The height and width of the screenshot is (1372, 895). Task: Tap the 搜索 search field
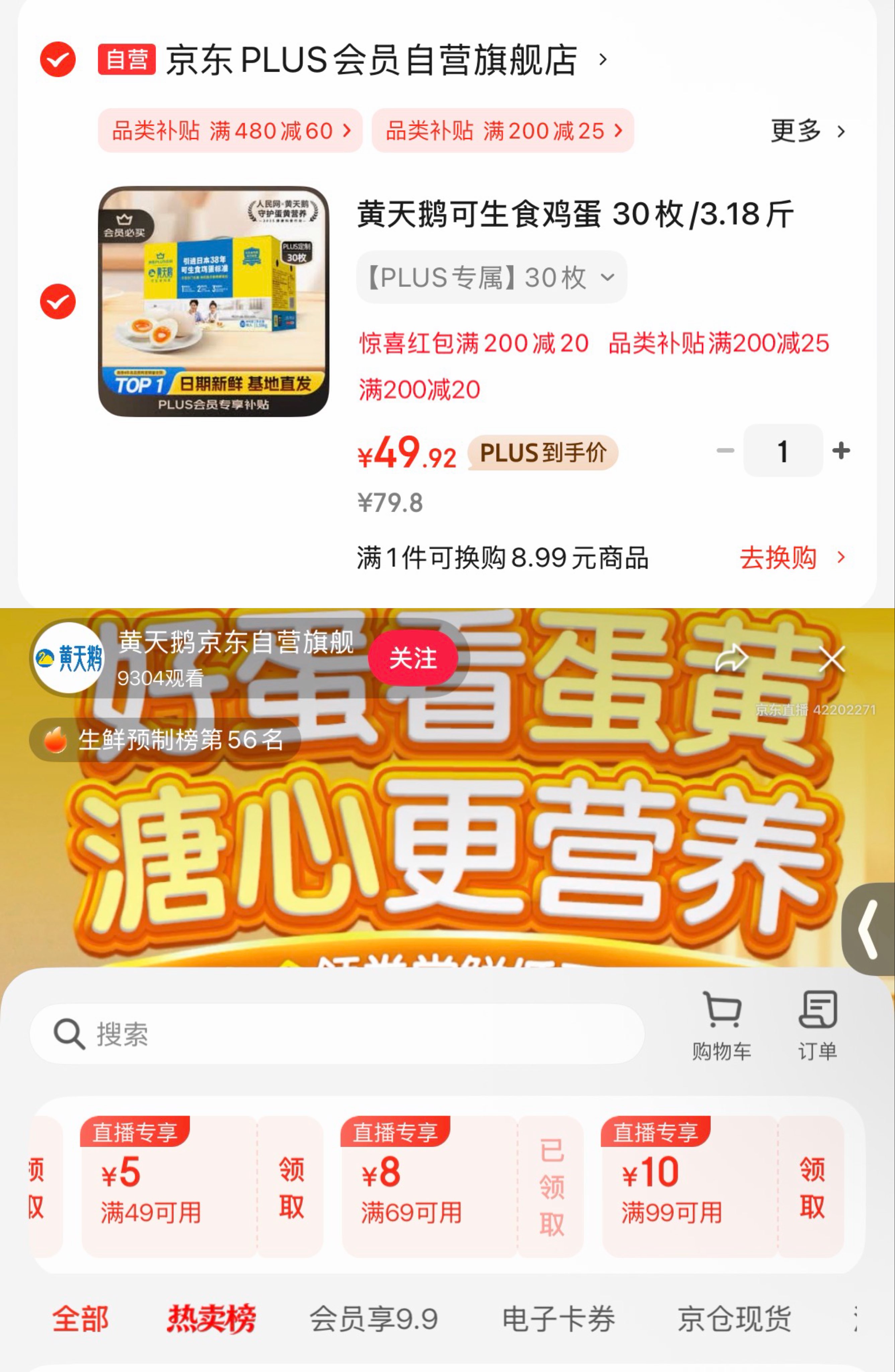point(337,1034)
